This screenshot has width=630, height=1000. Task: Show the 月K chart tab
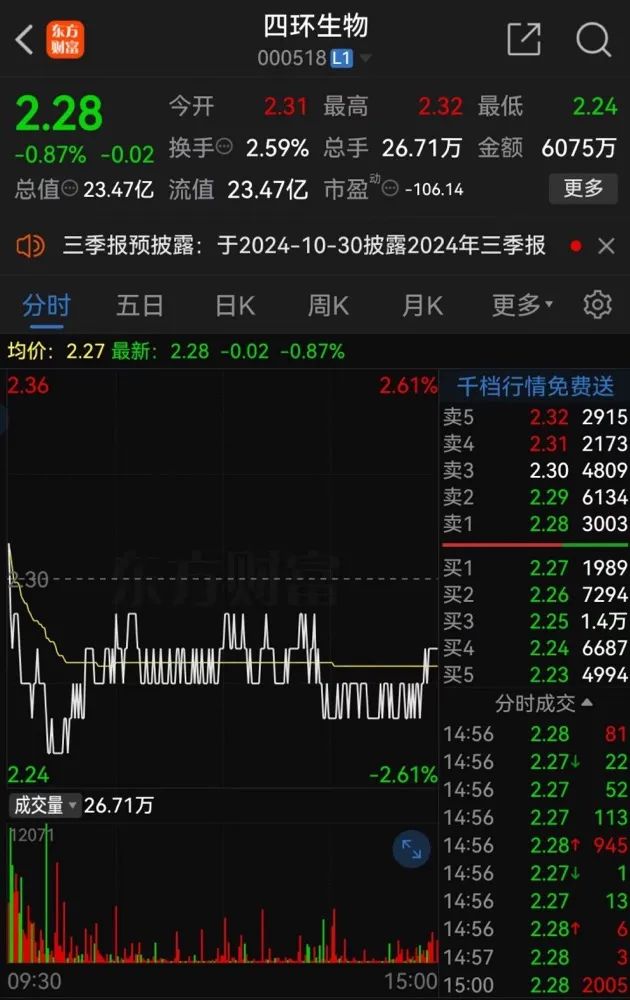tap(422, 305)
